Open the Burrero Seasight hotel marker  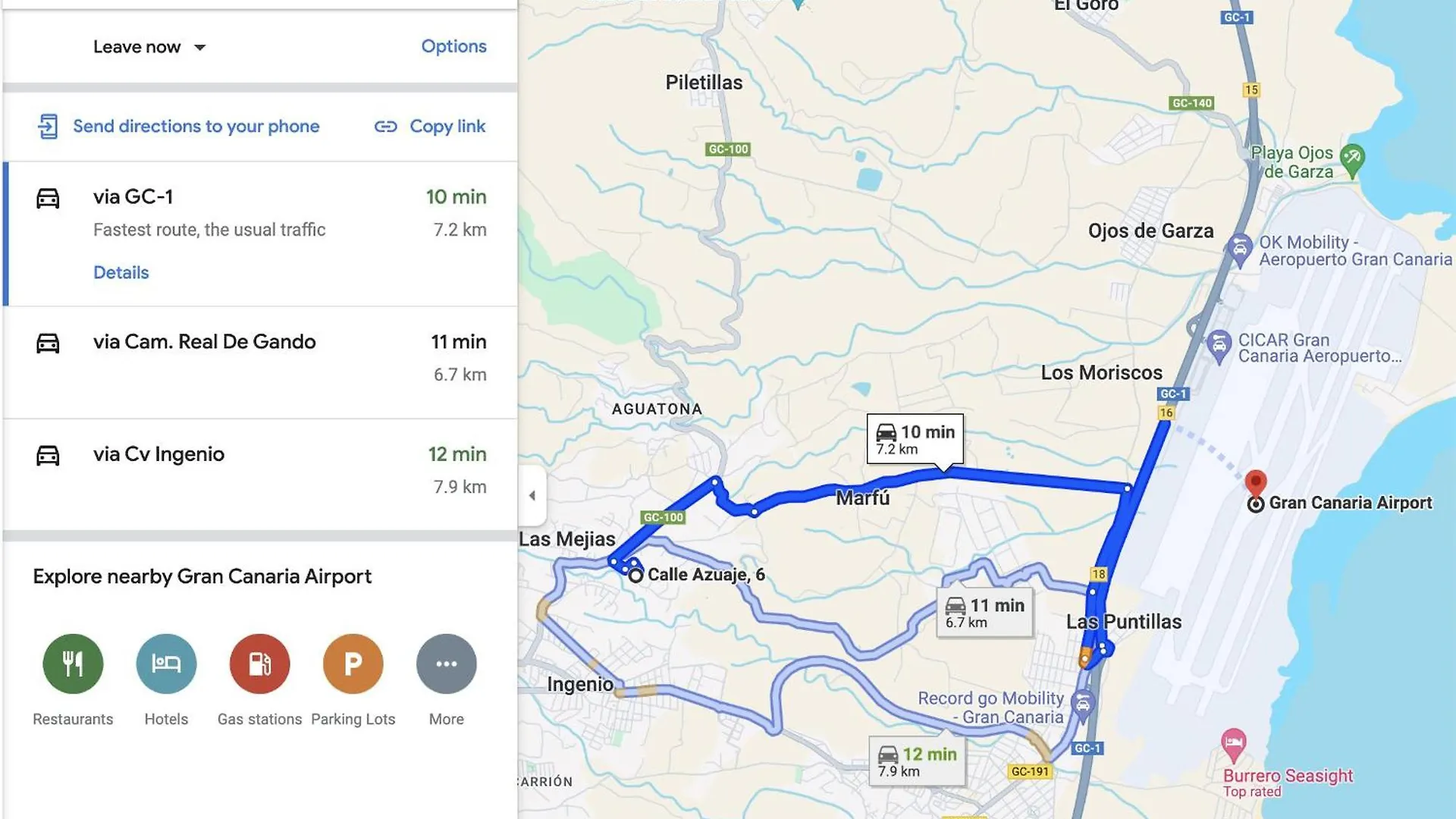(x=1233, y=743)
